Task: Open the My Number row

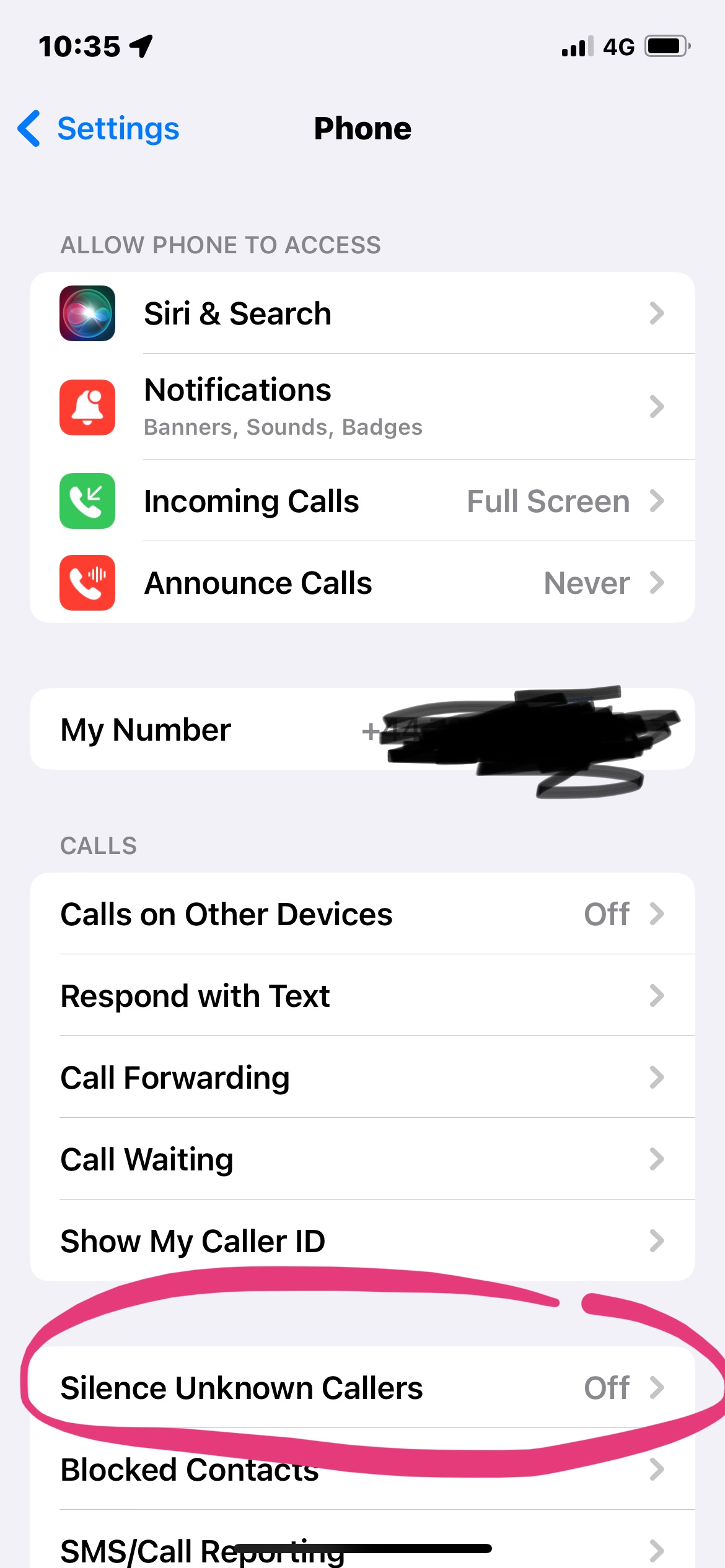Action: pos(362,730)
